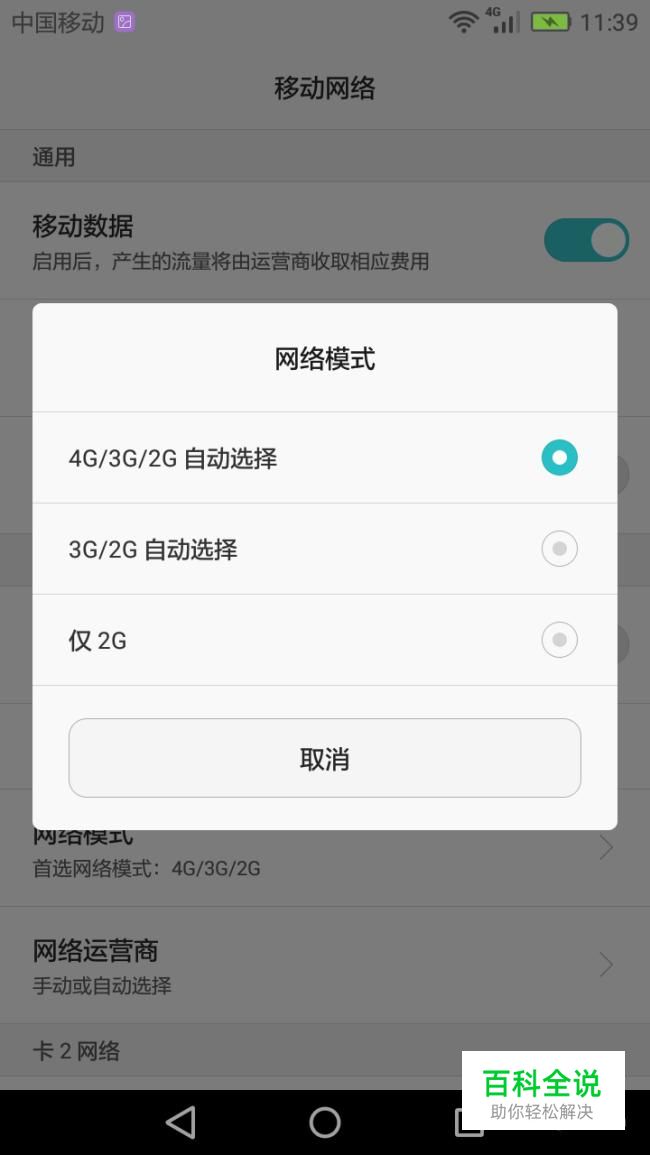
Task: Select the 仅 2G option
Action: click(x=324, y=640)
